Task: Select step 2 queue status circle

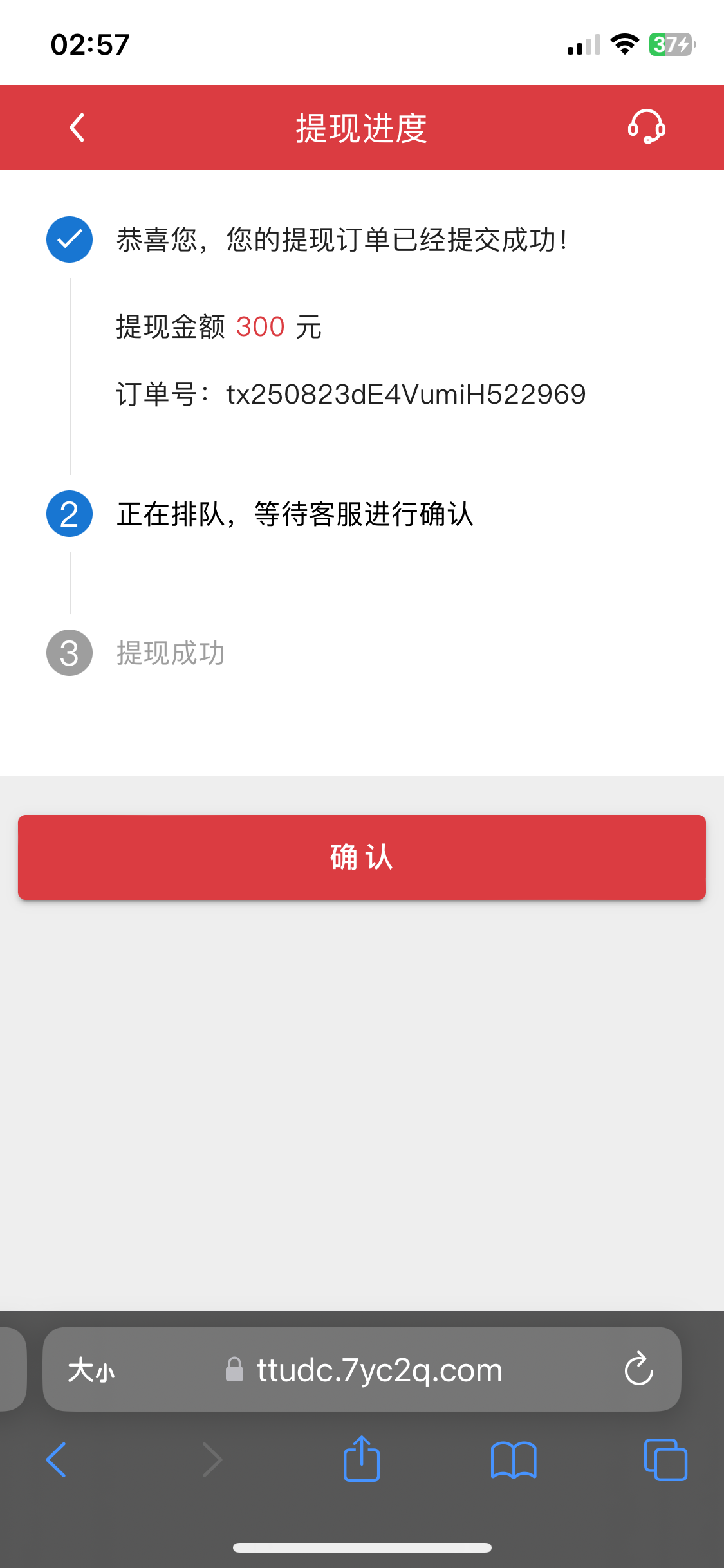Action: pyautogui.click(x=69, y=514)
